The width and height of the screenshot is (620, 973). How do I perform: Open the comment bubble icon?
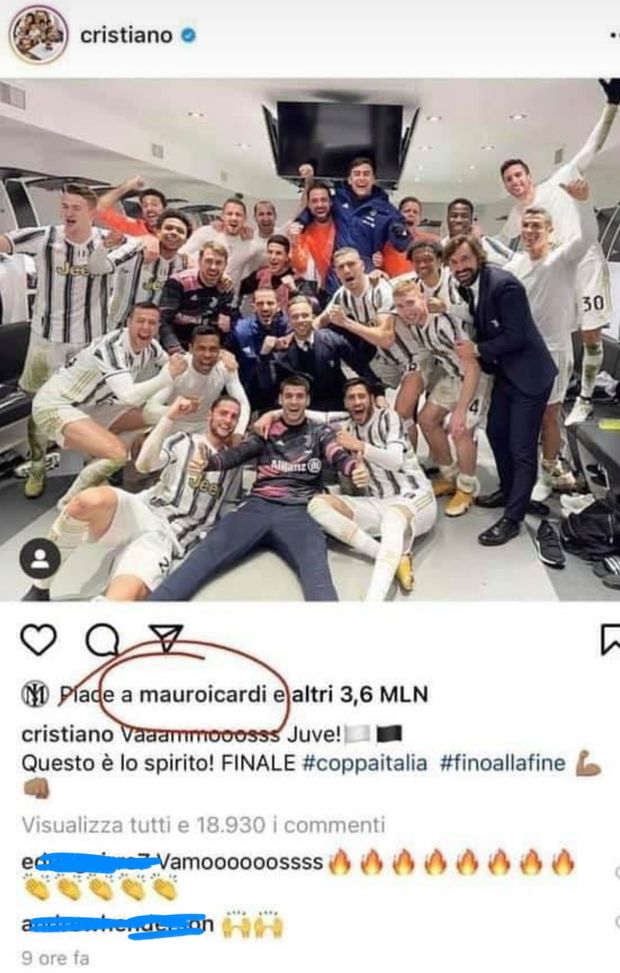pyautogui.click(x=101, y=640)
